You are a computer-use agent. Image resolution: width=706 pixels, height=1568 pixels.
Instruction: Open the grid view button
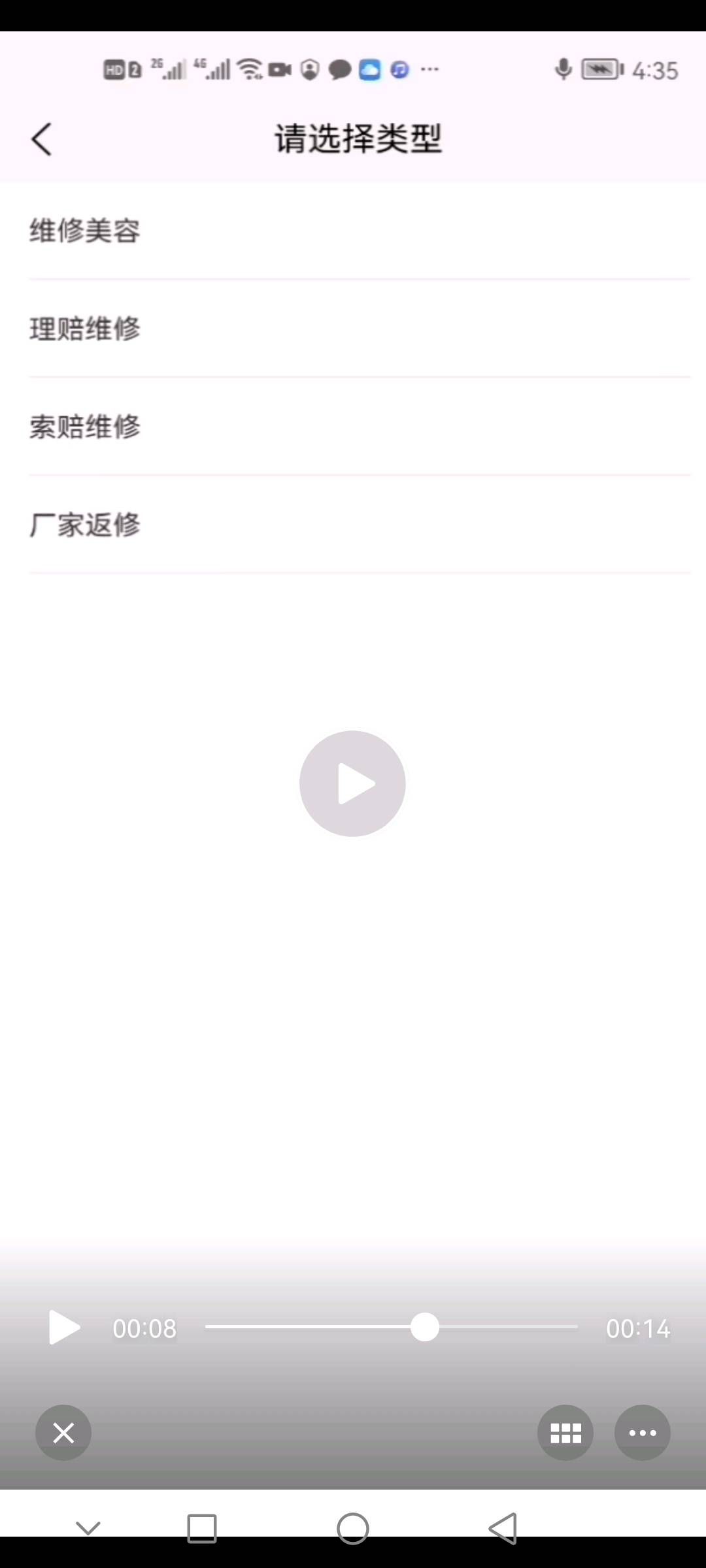pos(565,1433)
